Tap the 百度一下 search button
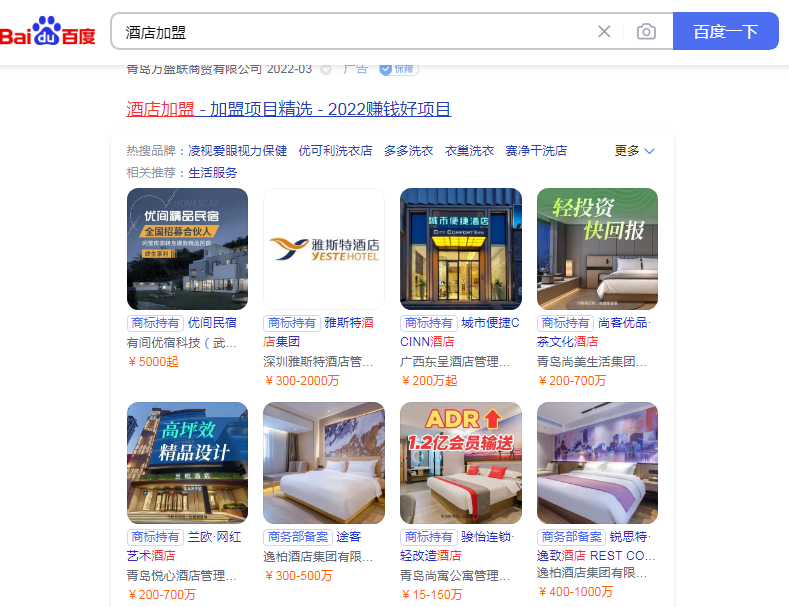Viewport: 789px width, 607px height. point(725,32)
